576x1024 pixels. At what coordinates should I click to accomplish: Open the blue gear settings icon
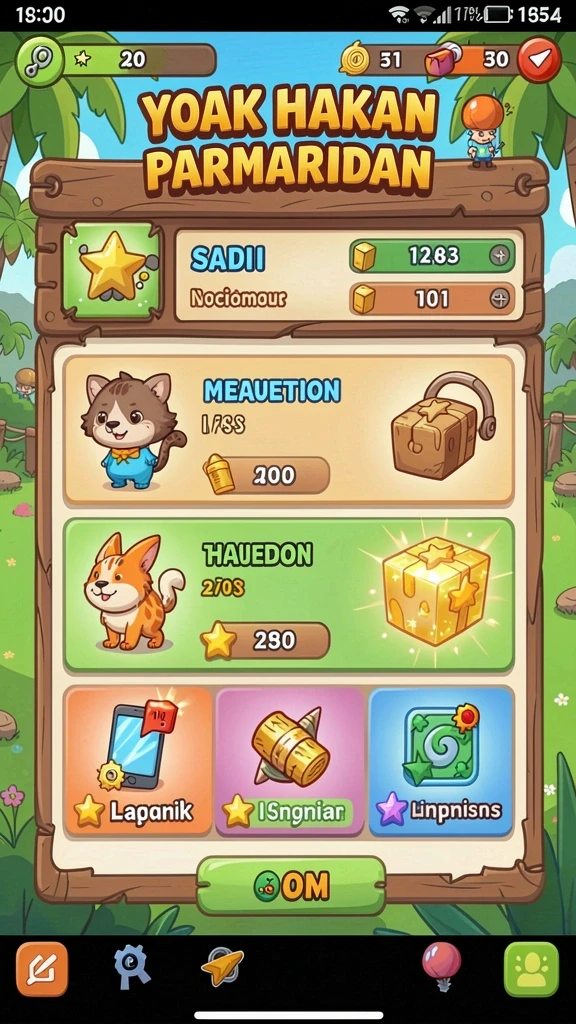pos(132,967)
